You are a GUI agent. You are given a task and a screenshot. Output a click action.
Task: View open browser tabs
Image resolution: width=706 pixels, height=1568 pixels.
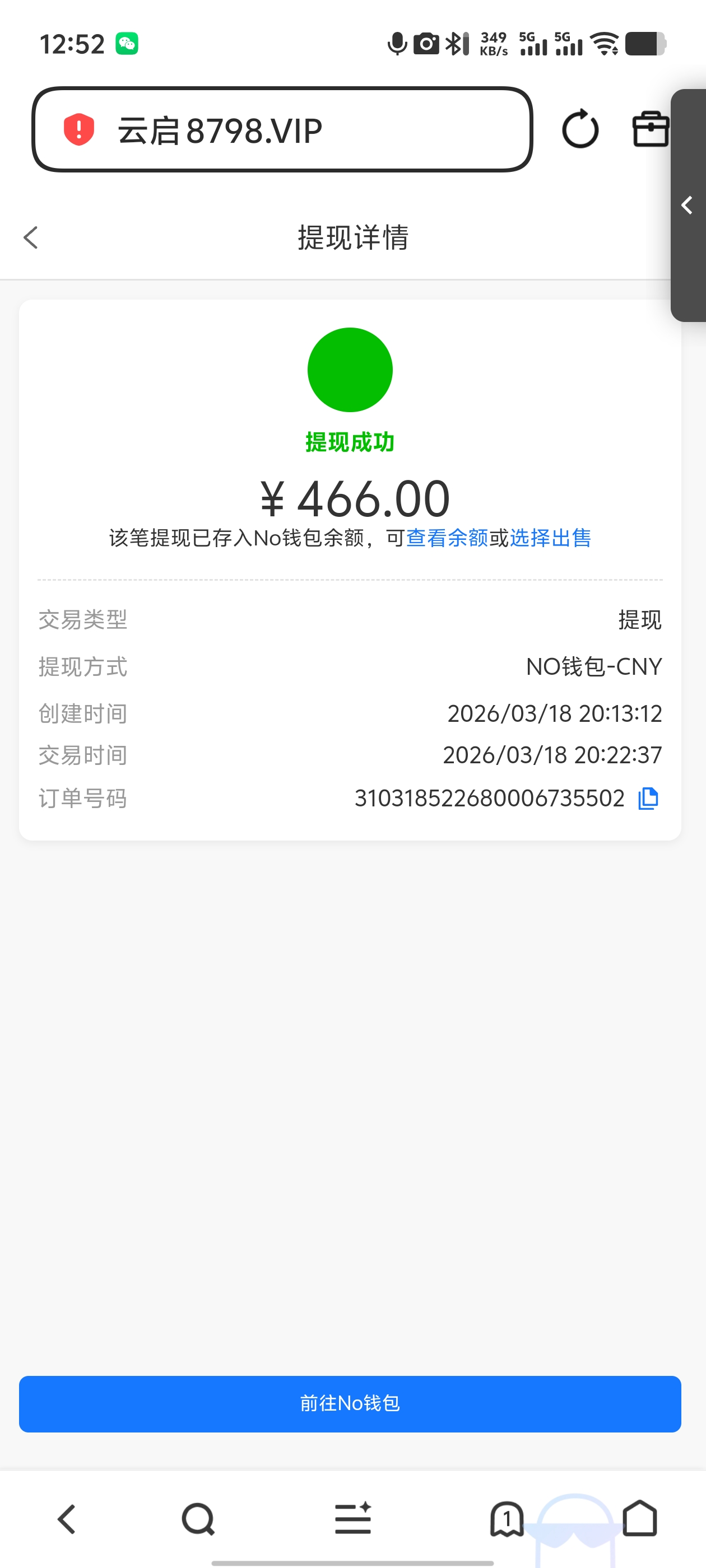[507, 1519]
